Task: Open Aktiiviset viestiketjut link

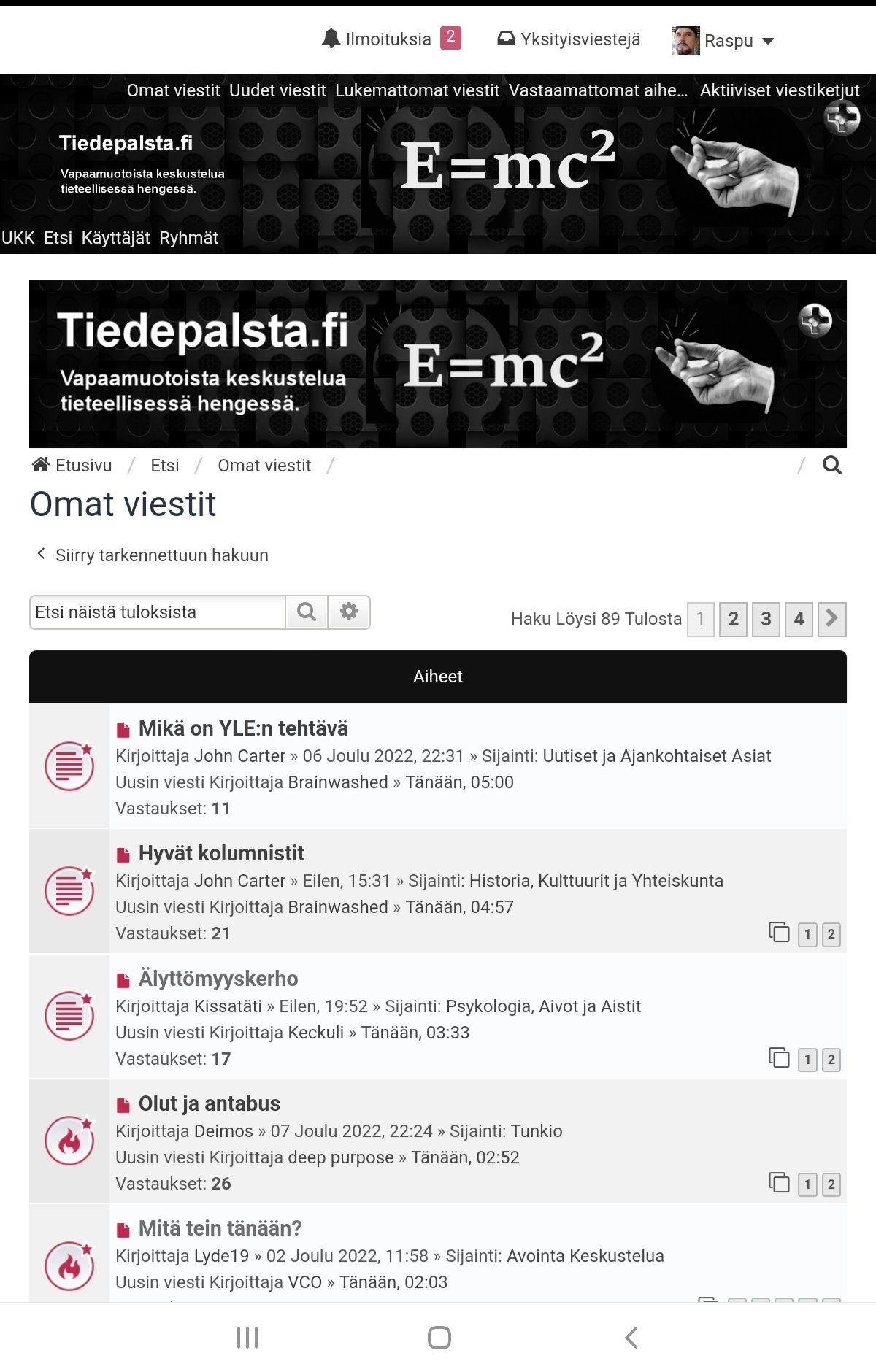Action: click(x=779, y=90)
